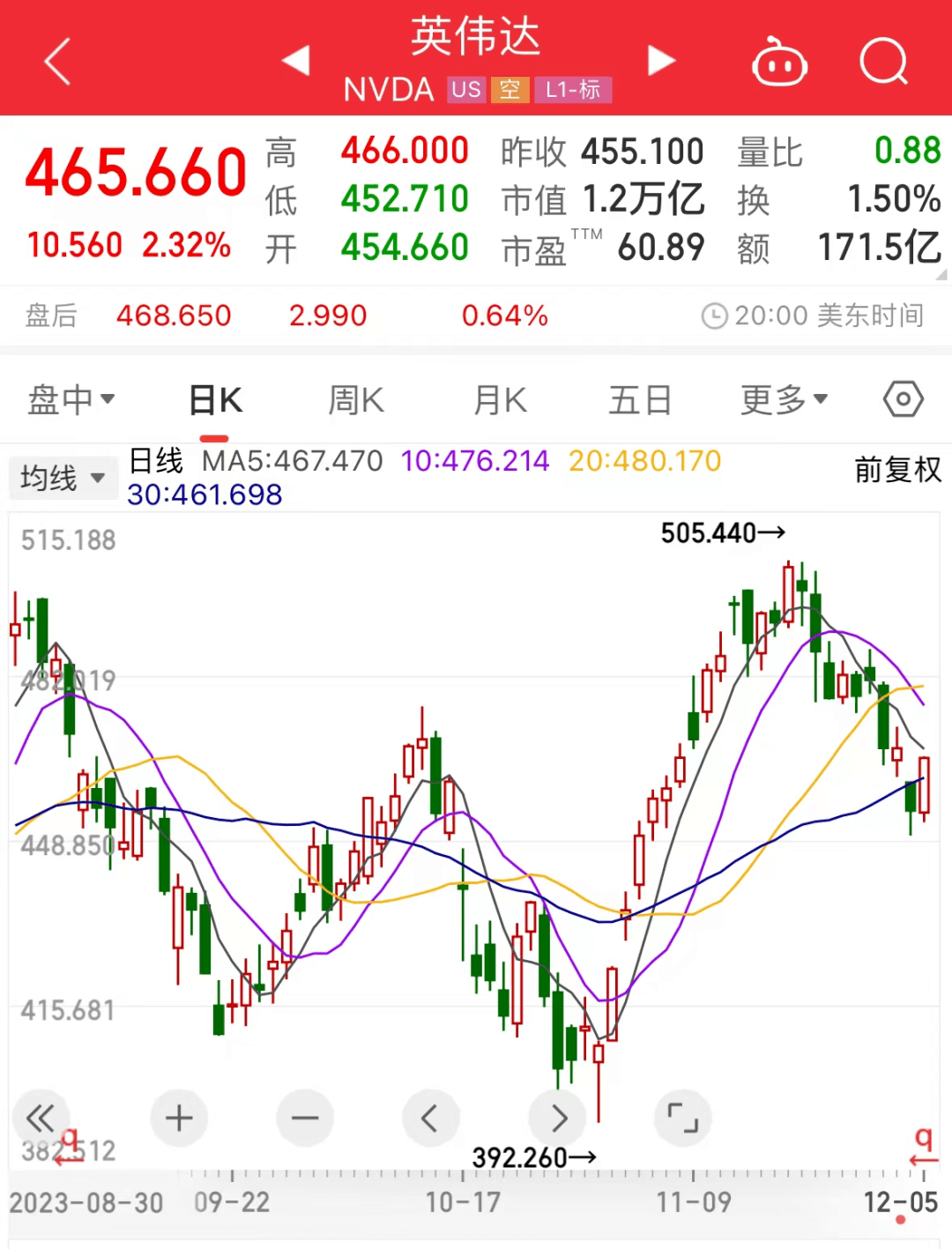This screenshot has height=1249, width=952.
Task: Go back using the top-left arrow
Action: click(x=58, y=62)
